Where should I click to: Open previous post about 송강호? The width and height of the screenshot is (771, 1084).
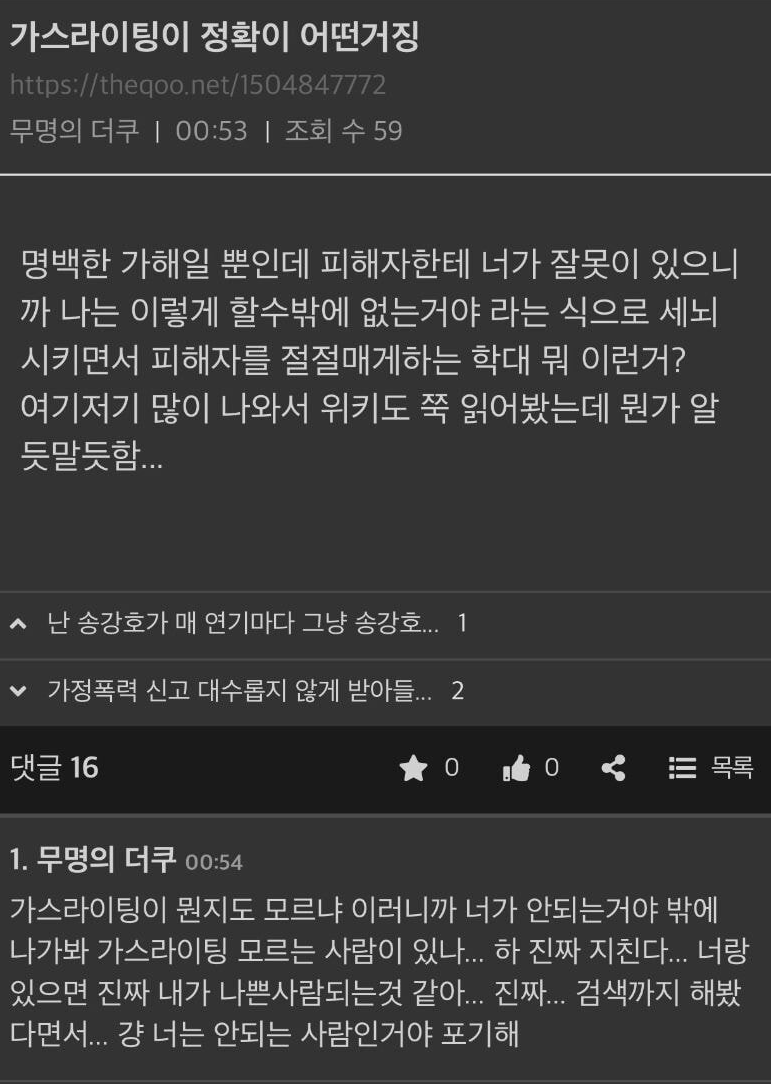click(x=243, y=624)
